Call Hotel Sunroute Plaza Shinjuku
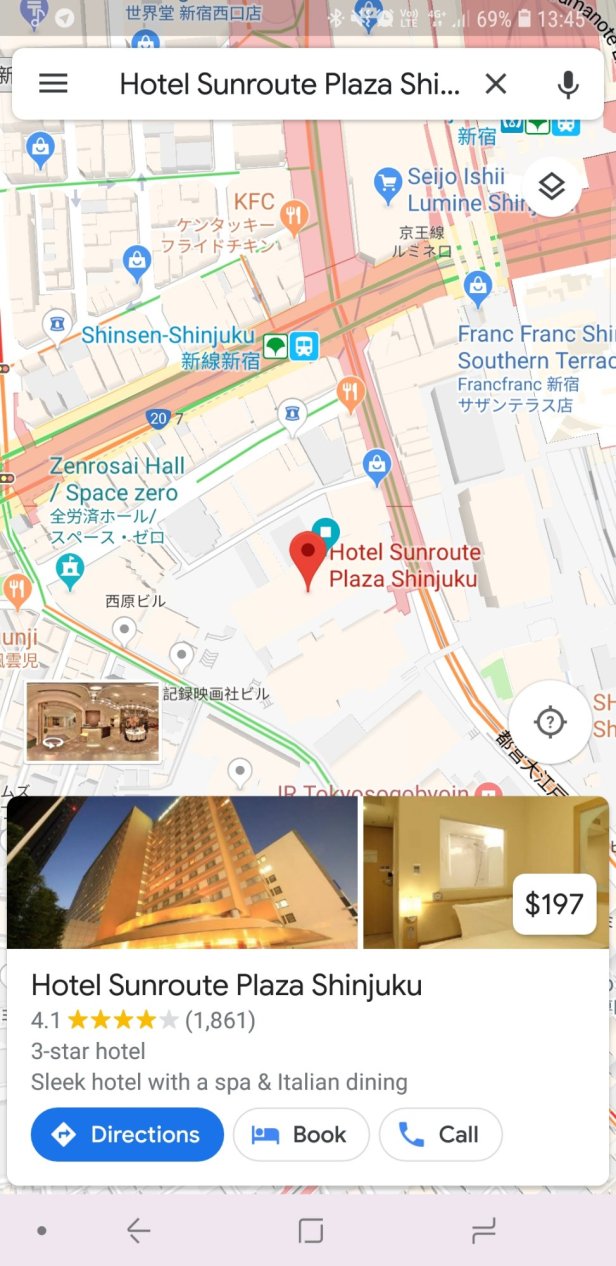Image resolution: width=616 pixels, height=1266 pixels. click(440, 1134)
